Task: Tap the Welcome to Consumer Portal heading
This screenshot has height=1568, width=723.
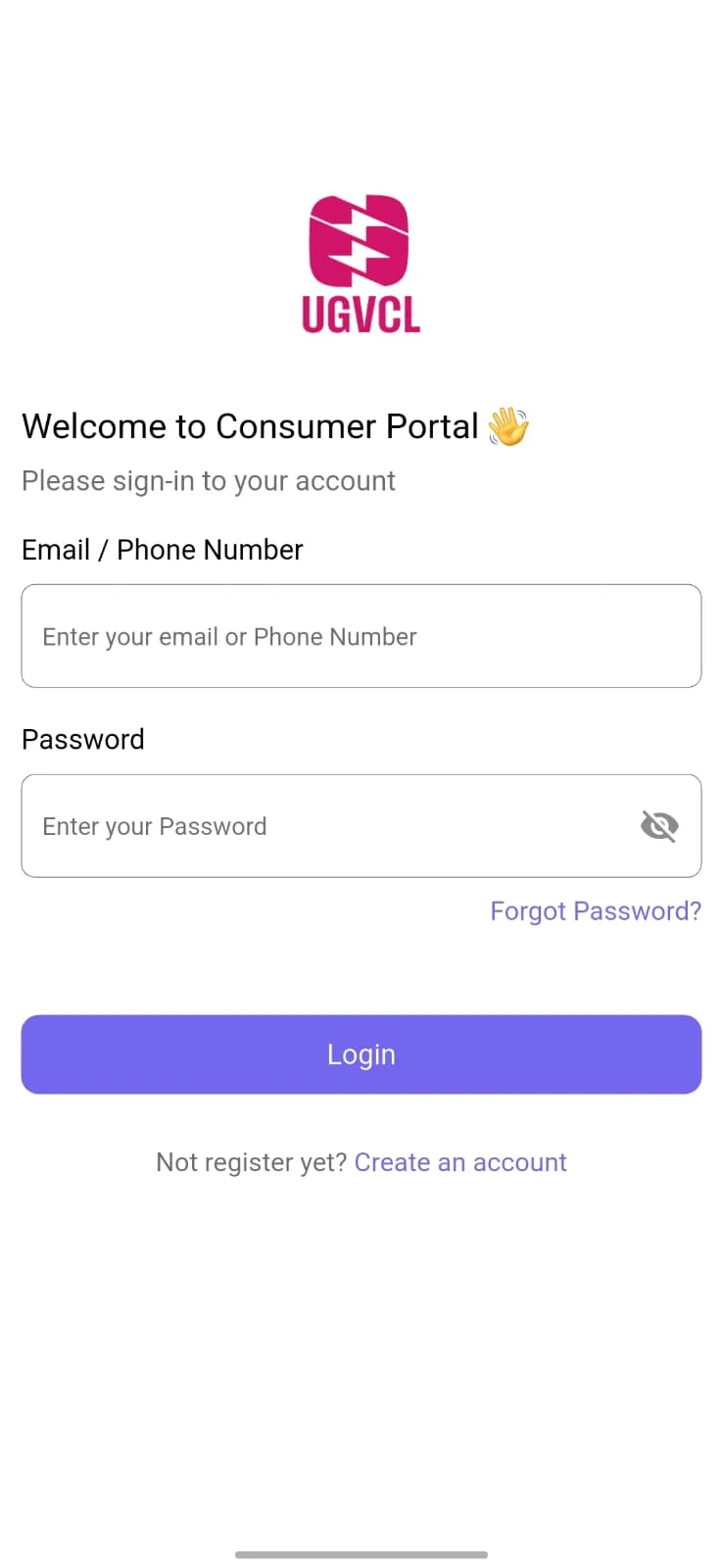Action: tap(250, 425)
